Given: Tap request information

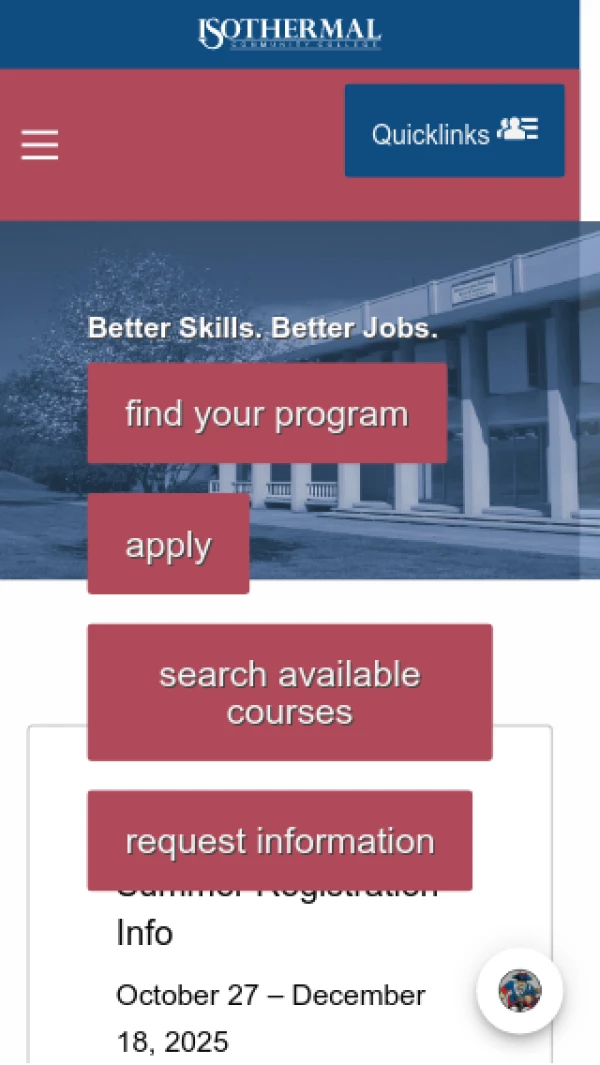Looking at the screenshot, I should (279, 840).
